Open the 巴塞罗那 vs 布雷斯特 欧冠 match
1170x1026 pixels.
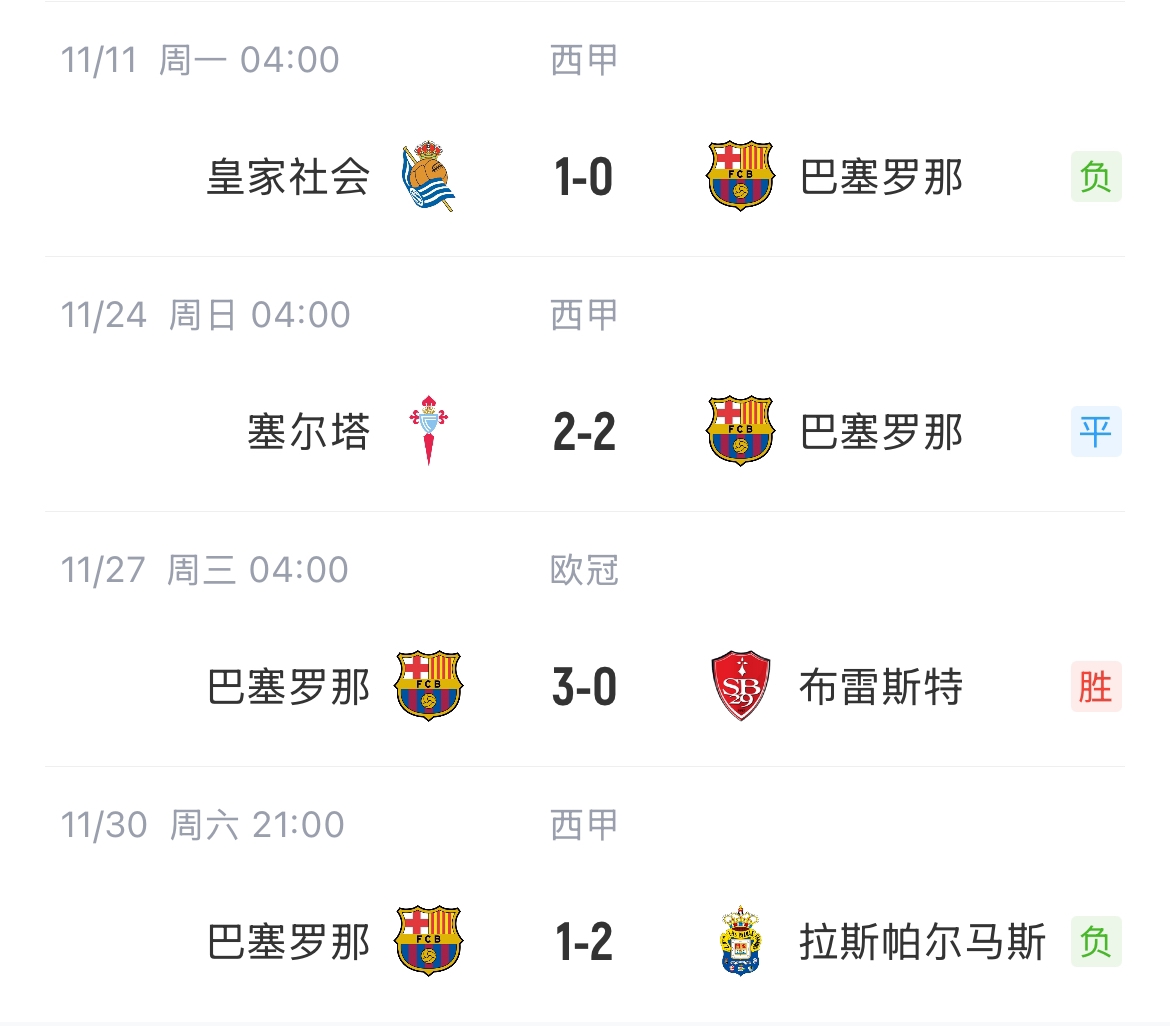click(x=584, y=688)
